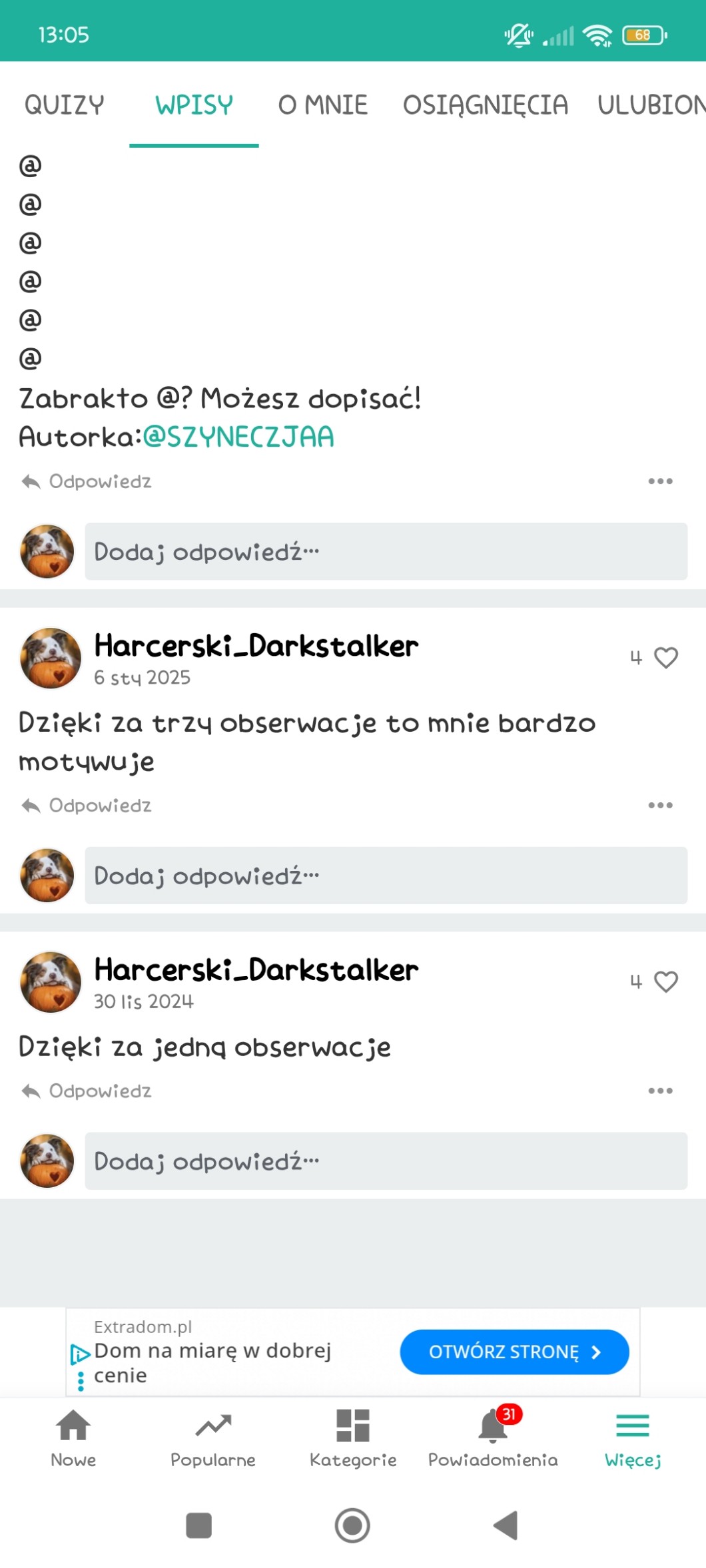Like the post from 6 sty 2025
This screenshot has width=706, height=1568.
665,658
